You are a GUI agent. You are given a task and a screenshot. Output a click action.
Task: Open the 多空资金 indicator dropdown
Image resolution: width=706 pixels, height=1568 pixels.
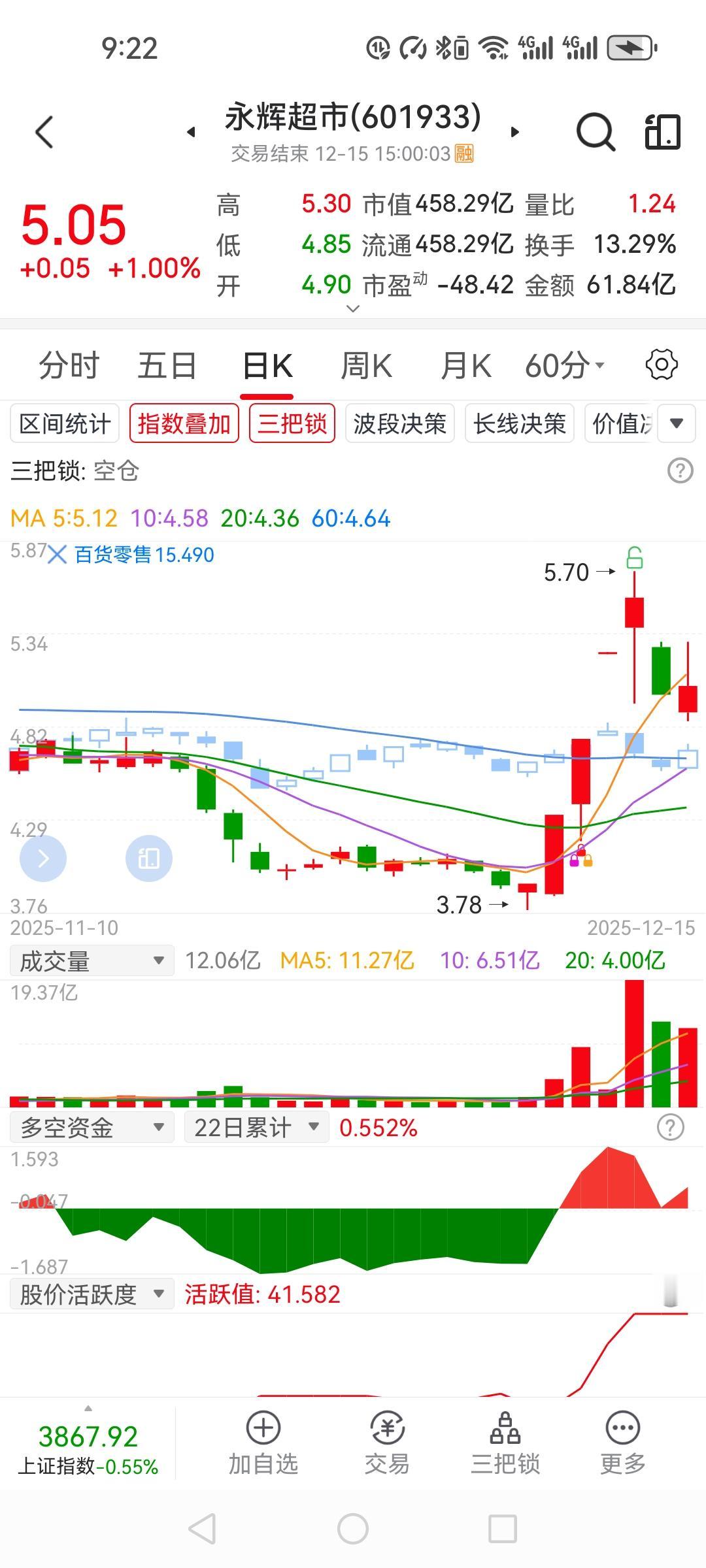[x=92, y=1127]
